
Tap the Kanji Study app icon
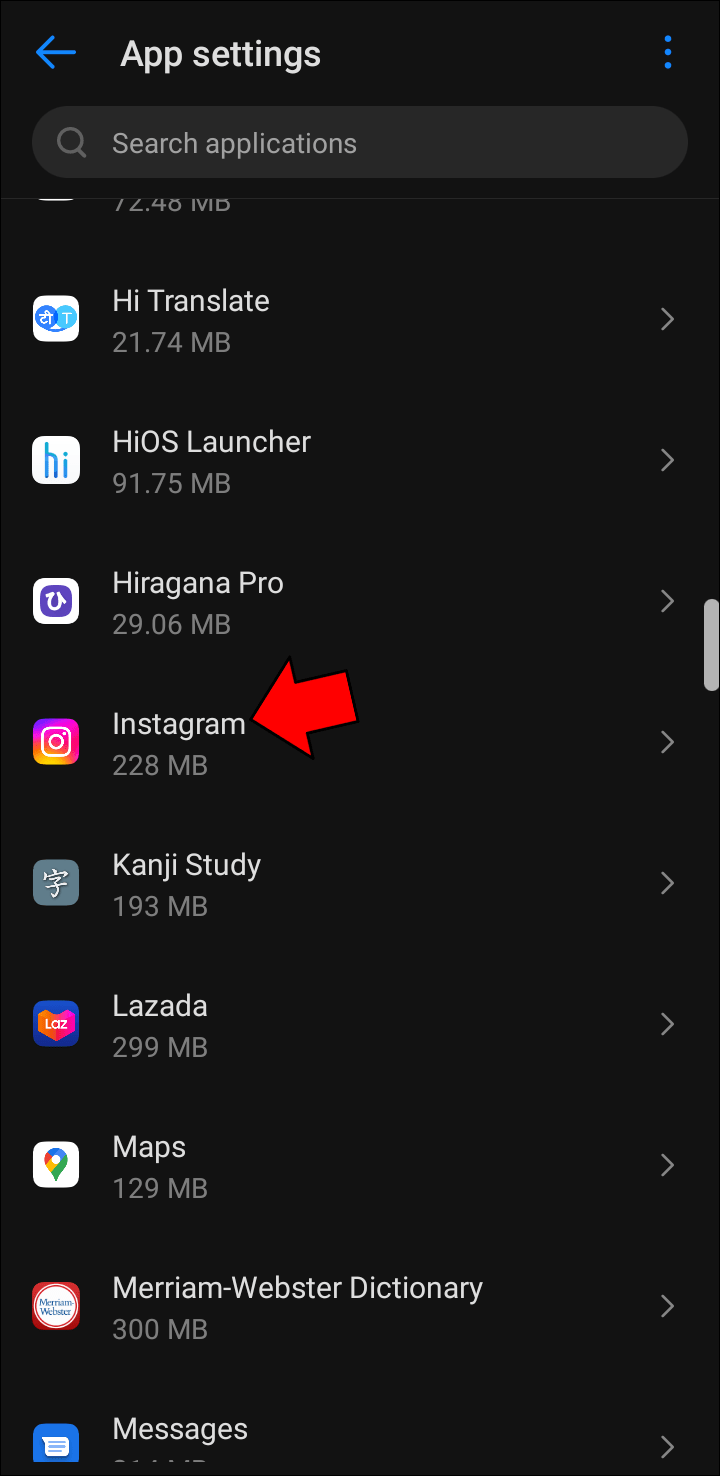[56, 882]
